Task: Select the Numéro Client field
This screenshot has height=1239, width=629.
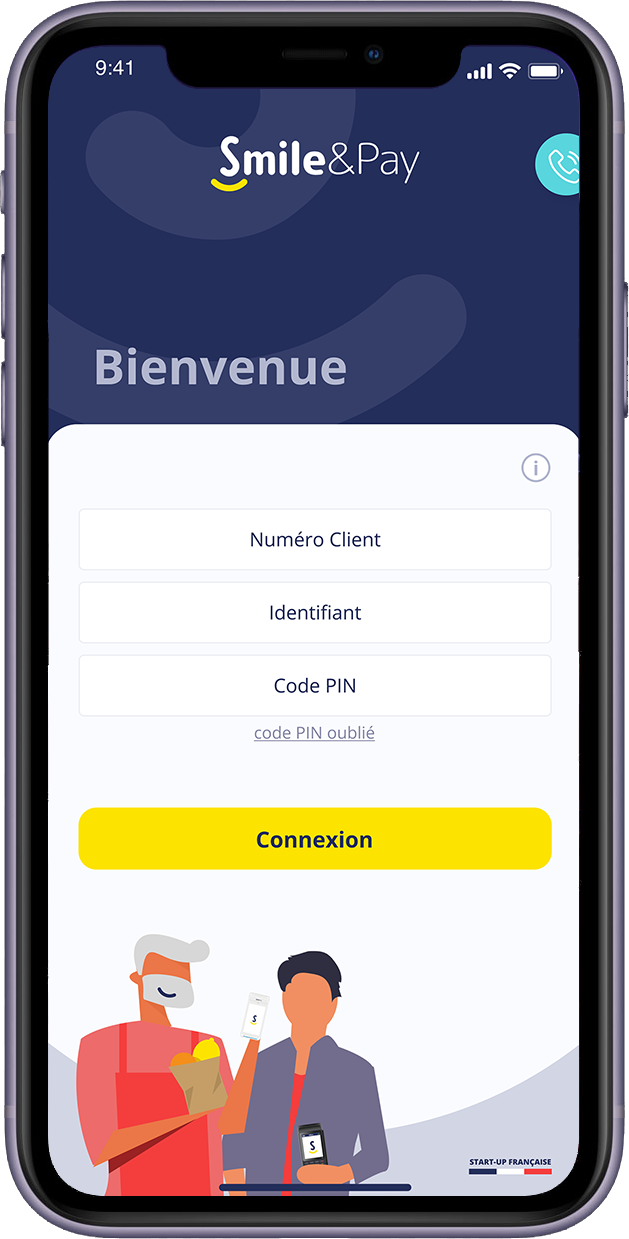Action: click(x=315, y=540)
